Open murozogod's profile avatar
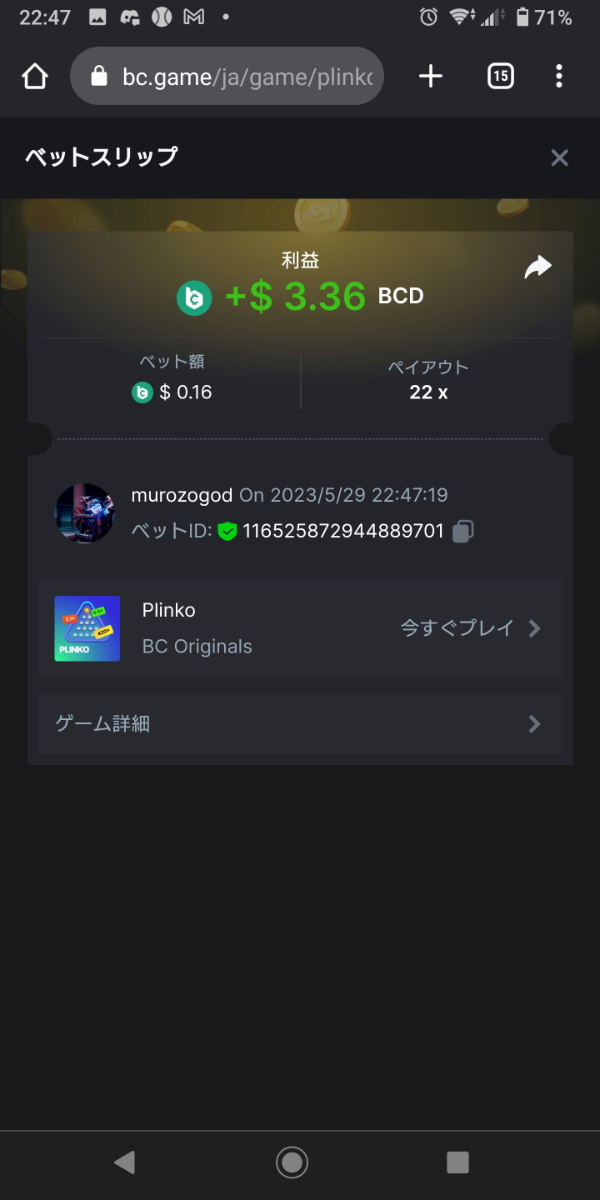The image size is (600, 1200). point(84,513)
